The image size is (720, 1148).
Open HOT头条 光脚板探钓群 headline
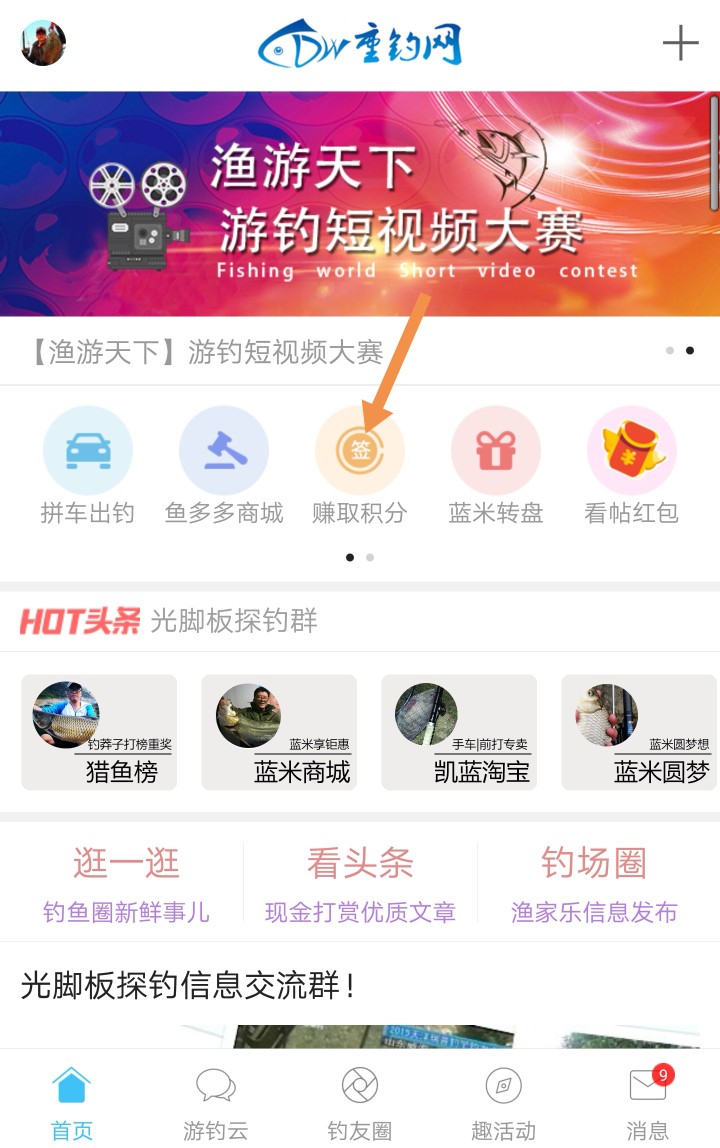[x=233, y=621]
